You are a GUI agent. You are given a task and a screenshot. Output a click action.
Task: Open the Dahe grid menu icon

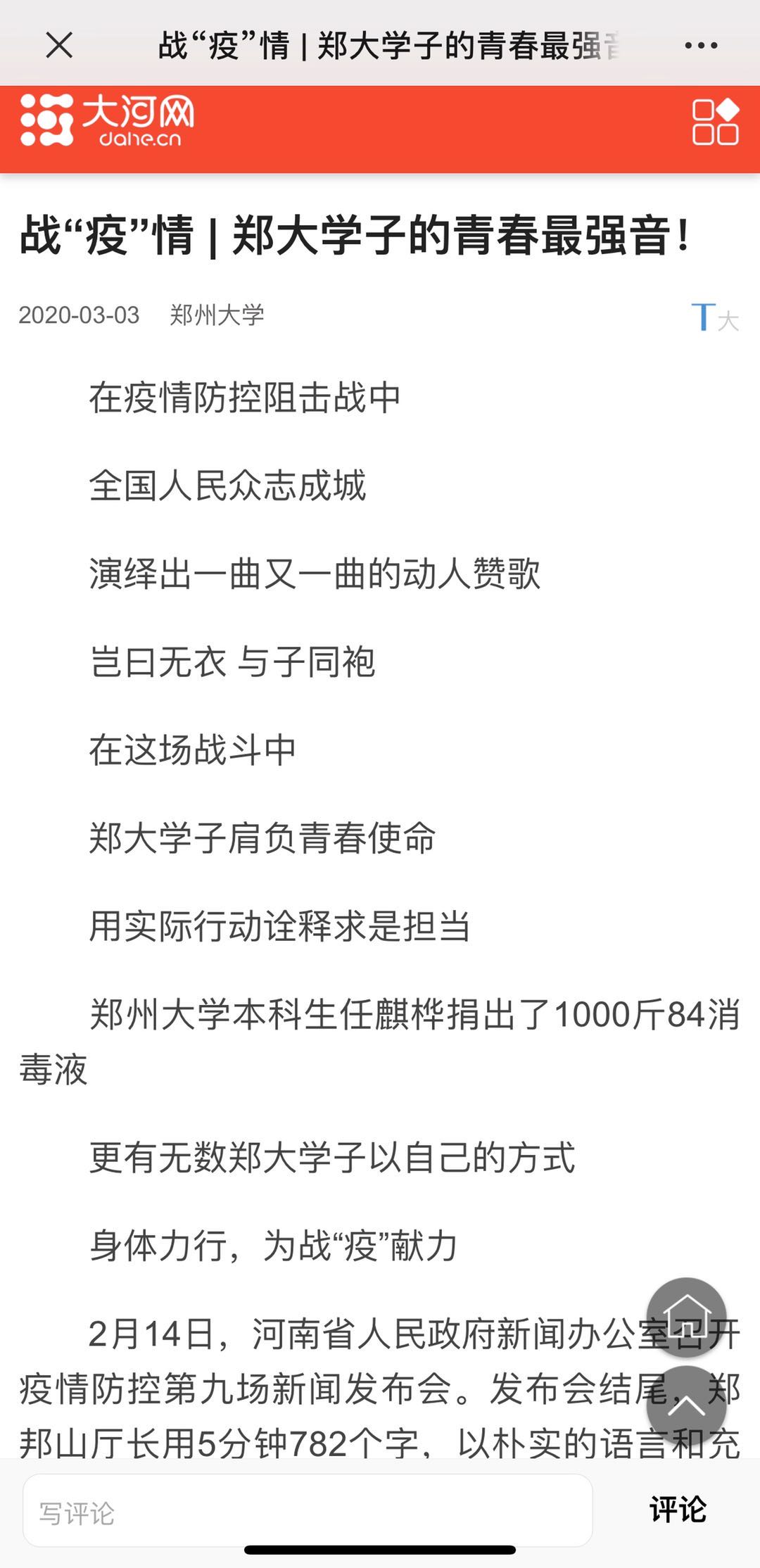[x=715, y=122]
